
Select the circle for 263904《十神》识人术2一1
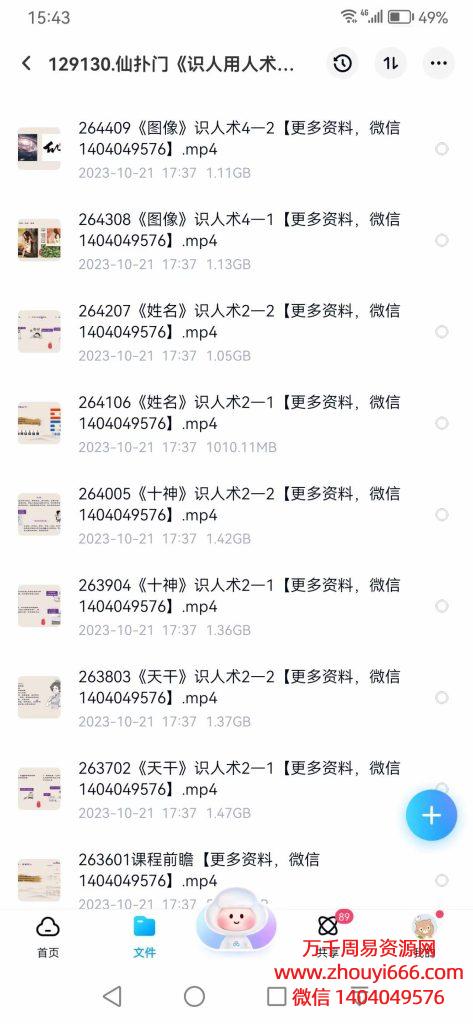click(442, 606)
